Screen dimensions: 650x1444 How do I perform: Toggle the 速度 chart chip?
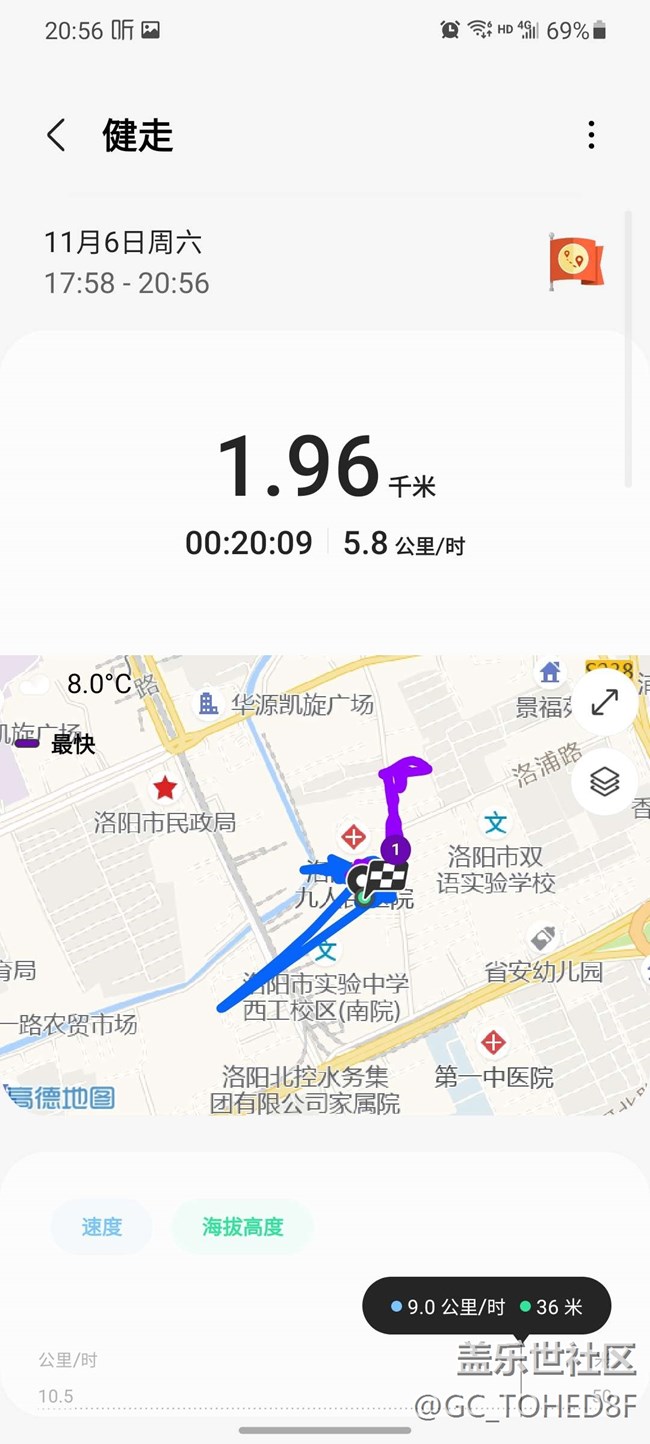[x=101, y=1226]
